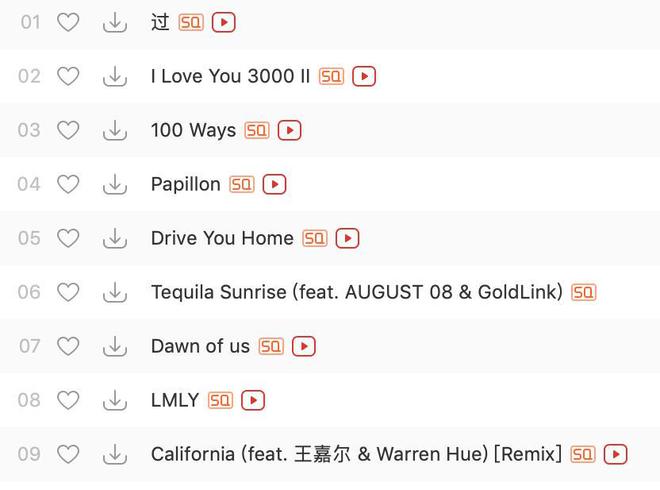
Task: Download I Love You 3000 II
Action: (x=116, y=76)
